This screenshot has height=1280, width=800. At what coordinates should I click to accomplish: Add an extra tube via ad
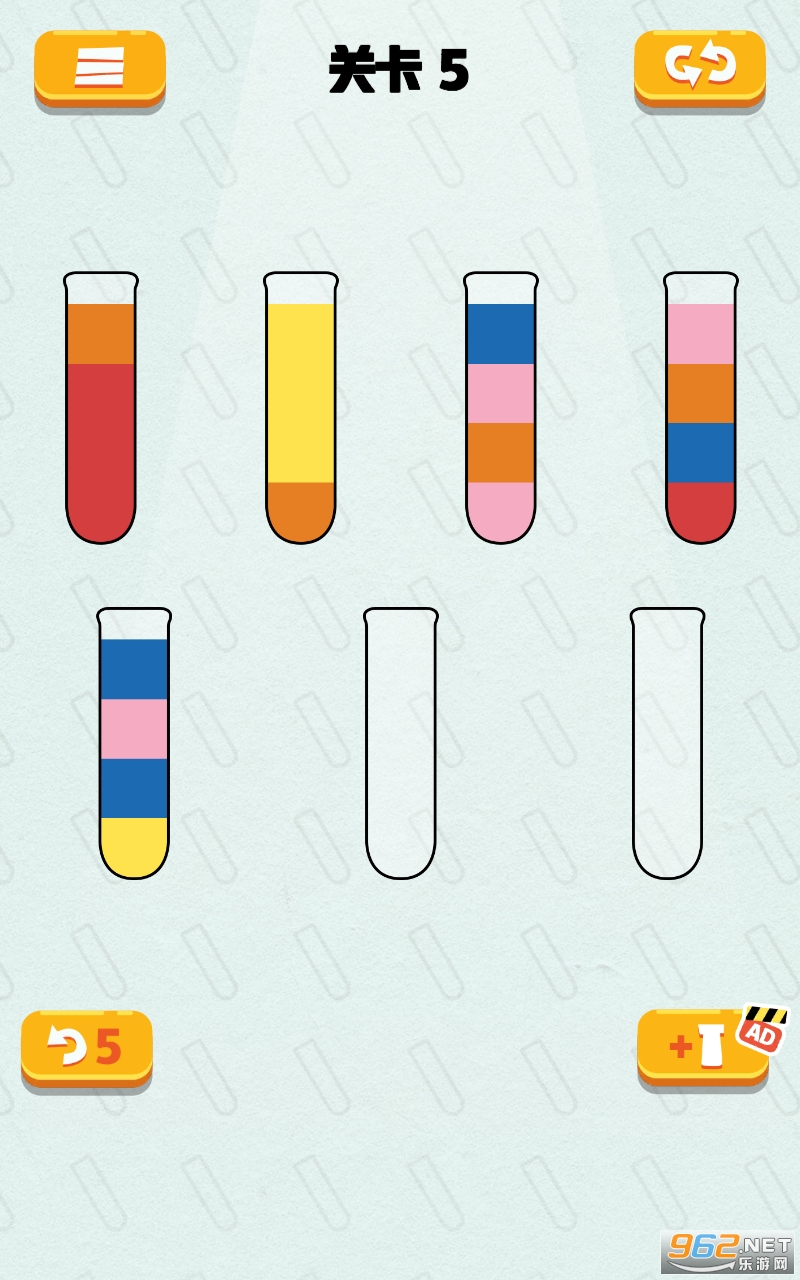pos(703,1046)
